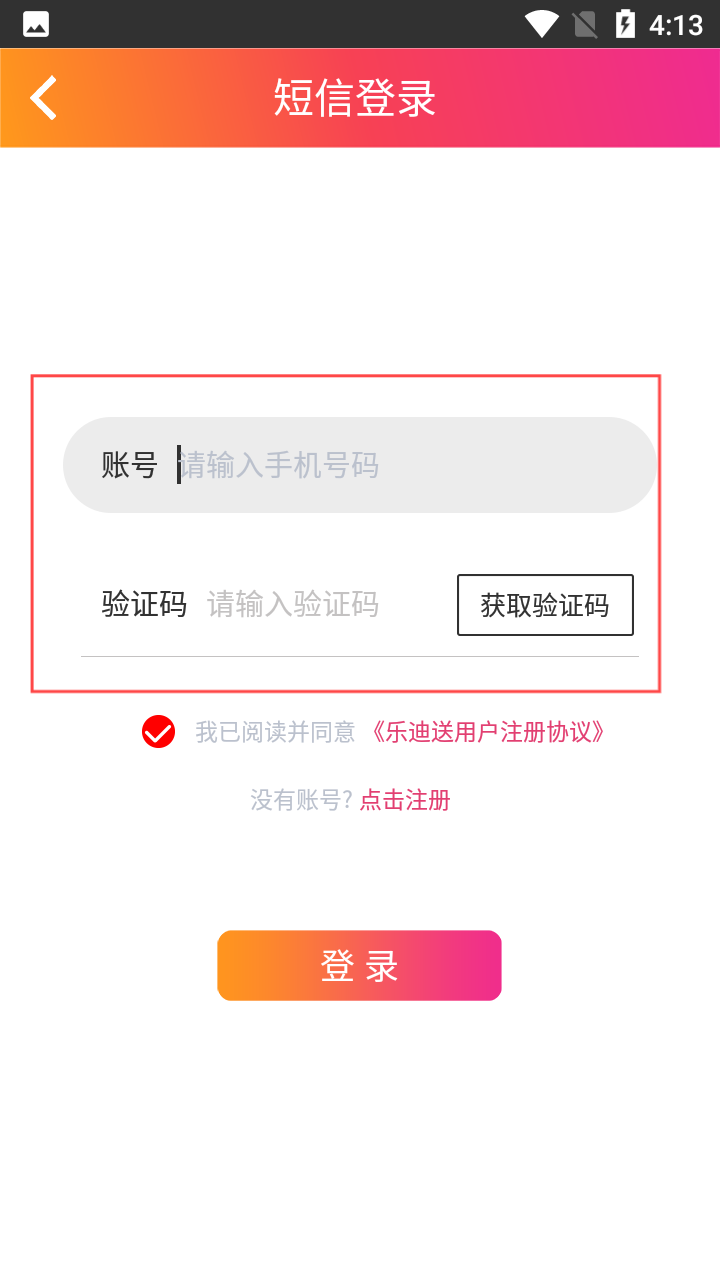Tap the 登录 login button
The width and height of the screenshot is (720, 1280).
359,966
